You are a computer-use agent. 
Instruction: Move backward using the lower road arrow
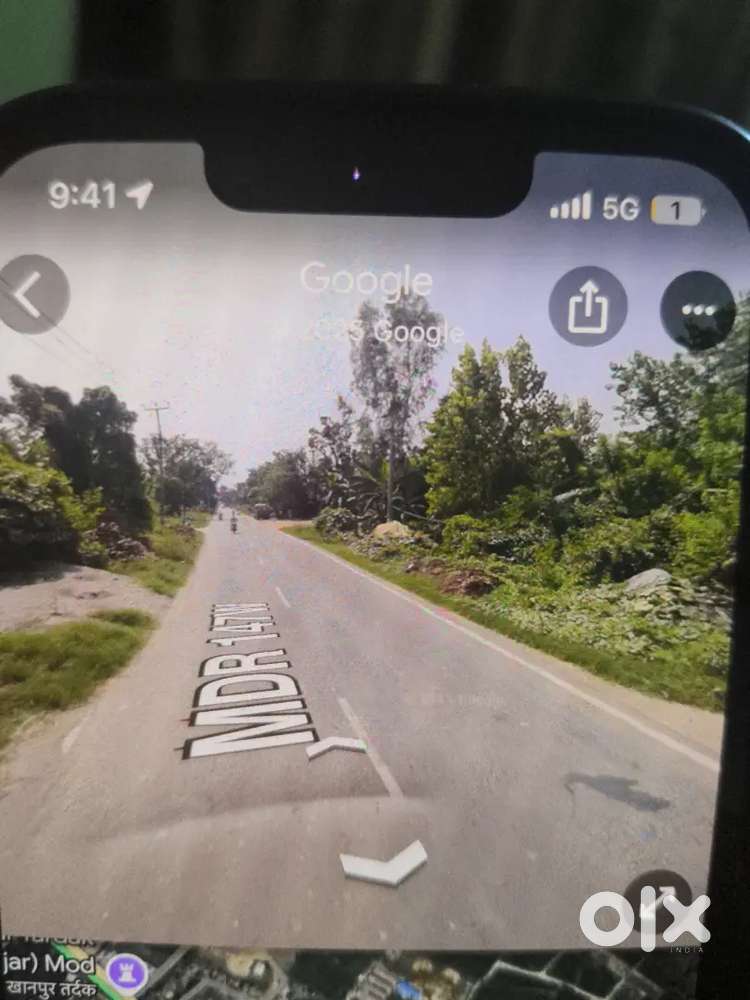pyautogui.click(x=384, y=863)
